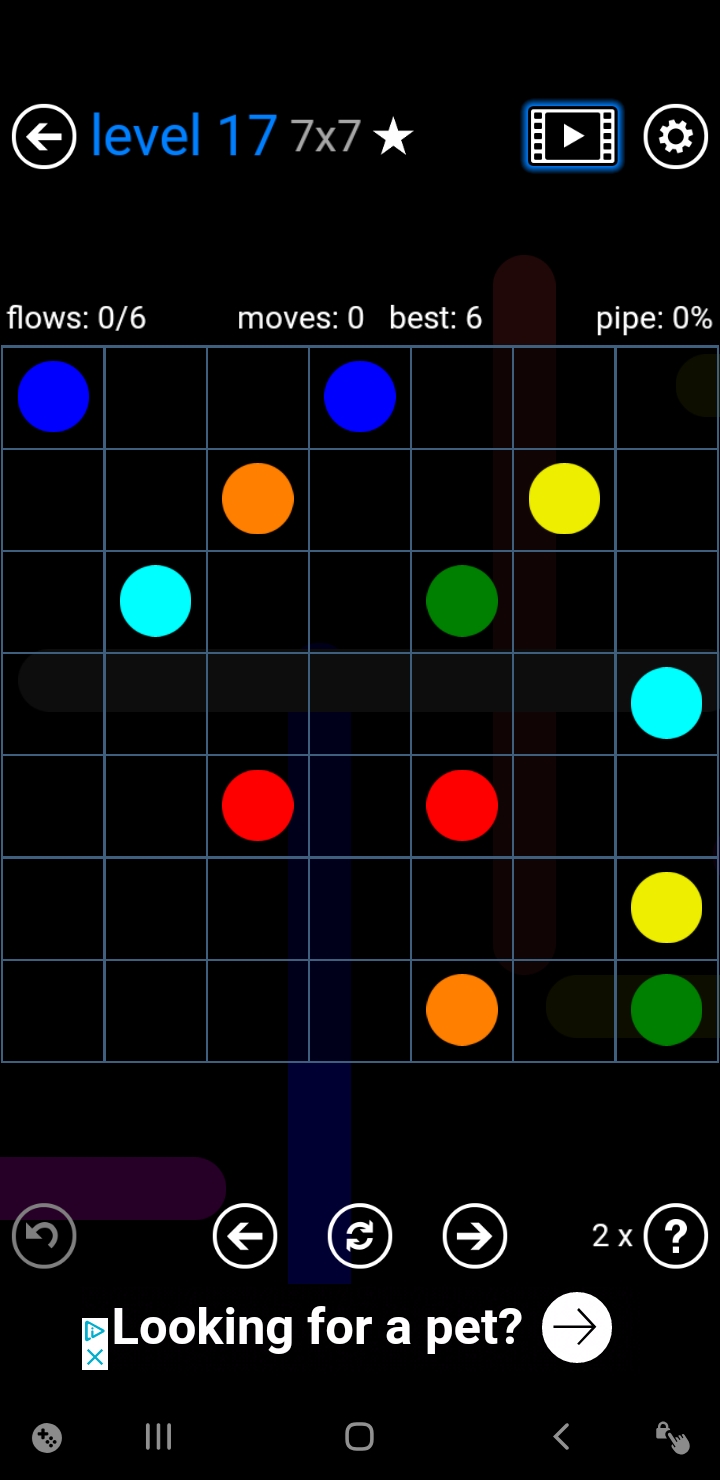720x1480 pixels.
Task: Open the settings gear
Action: point(676,136)
